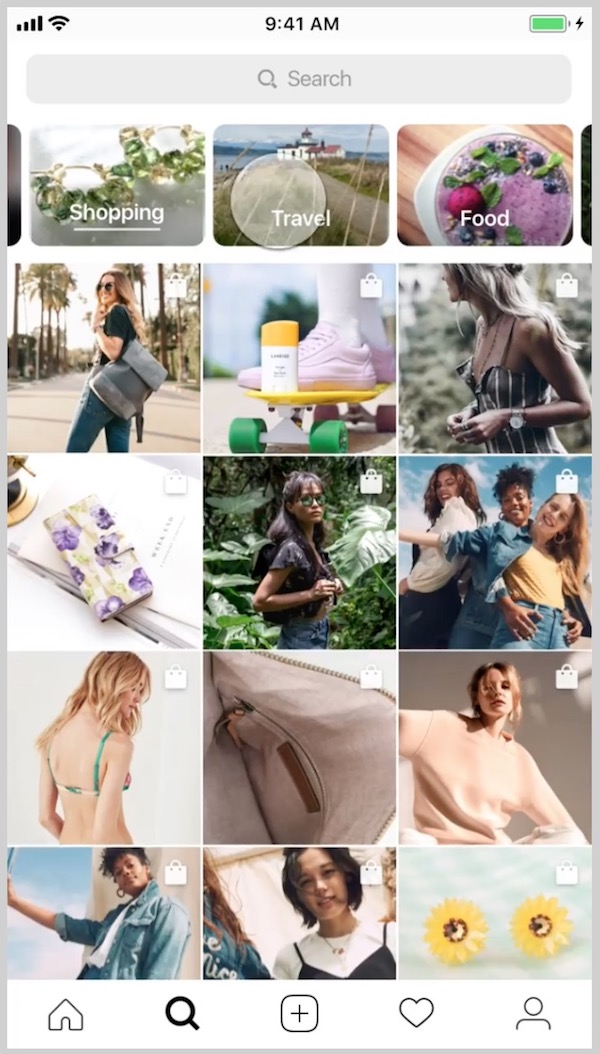Open the blonde woman in bikini top post
Screen dimensions: 600x1054
coord(104,747)
